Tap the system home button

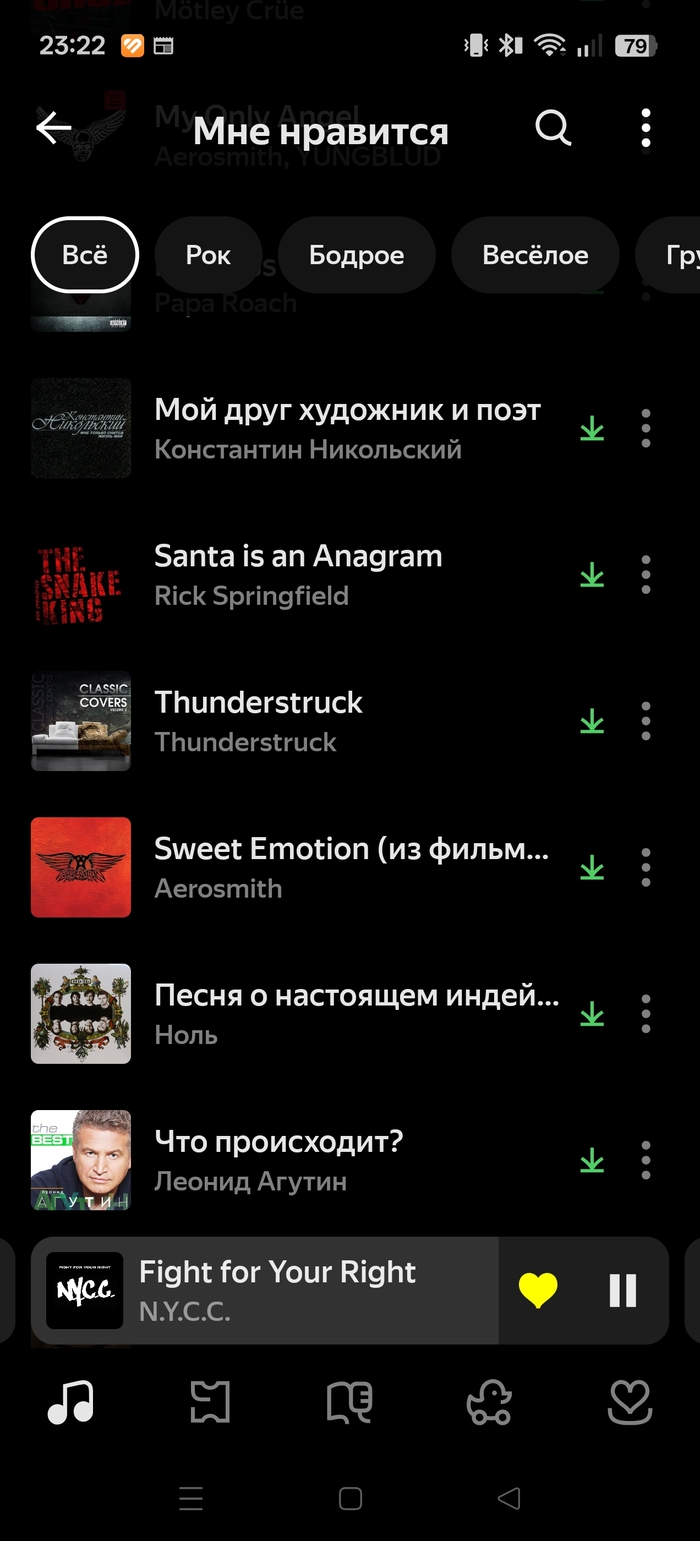click(350, 1498)
